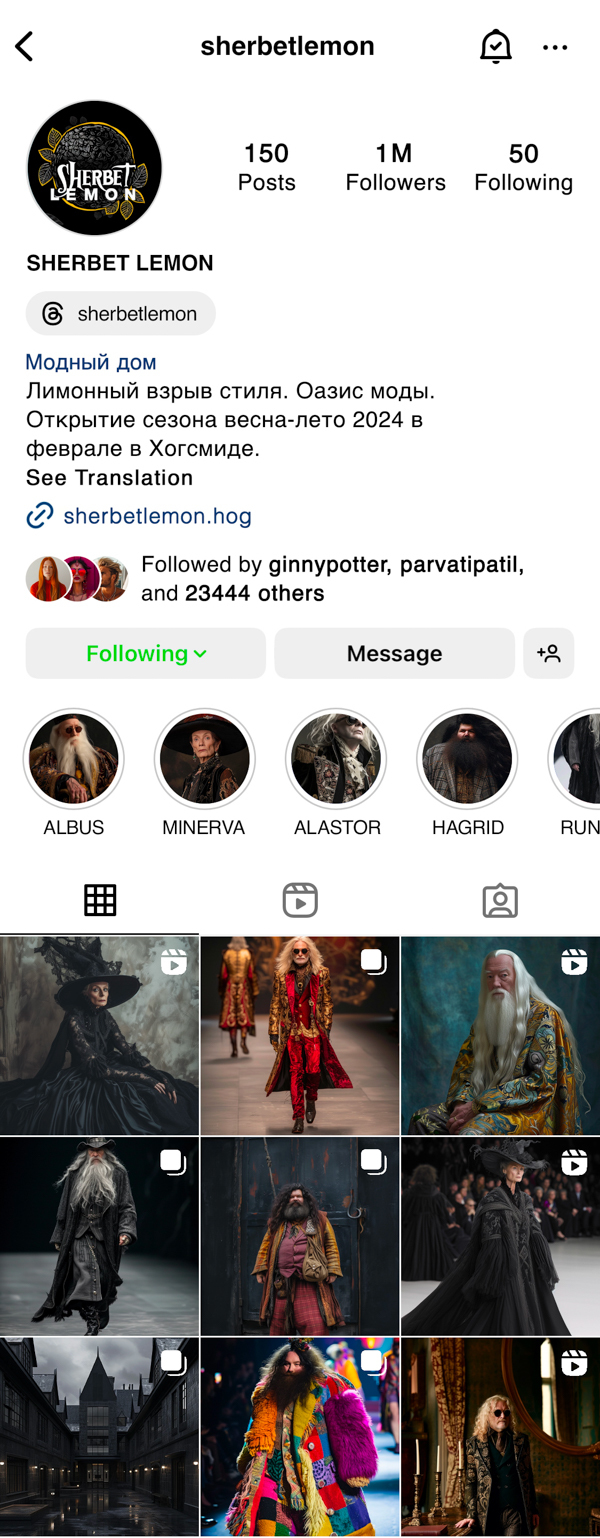Open the post of the dark castle courtyard
Screen dimensions: 600x1538
click(x=99, y=1437)
